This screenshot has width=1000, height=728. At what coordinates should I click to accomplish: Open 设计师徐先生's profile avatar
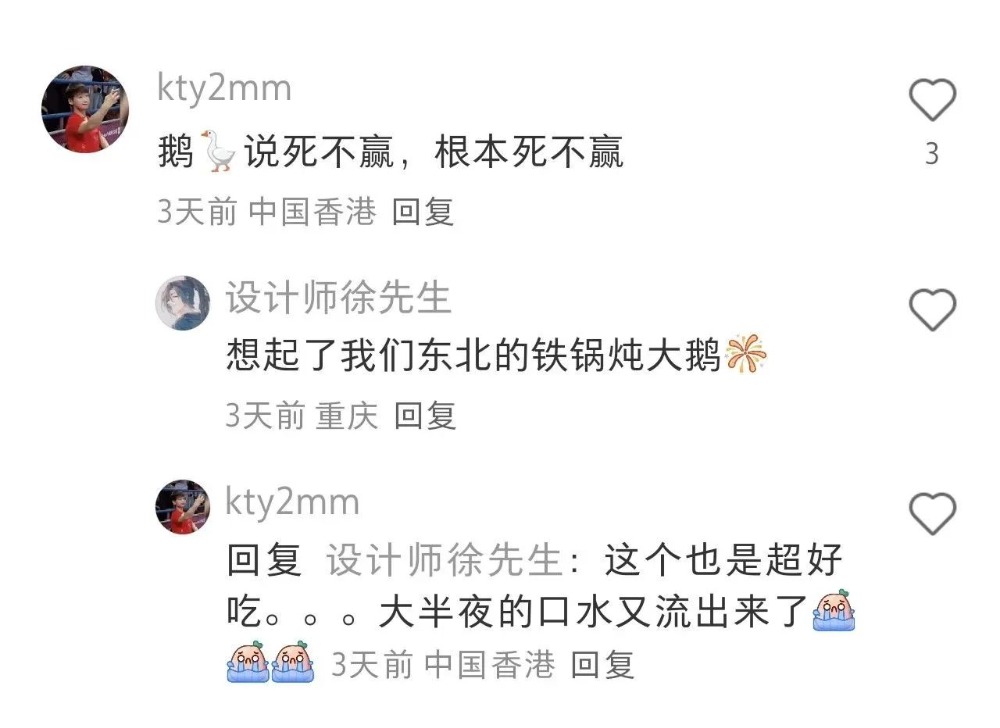(x=183, y=303)
